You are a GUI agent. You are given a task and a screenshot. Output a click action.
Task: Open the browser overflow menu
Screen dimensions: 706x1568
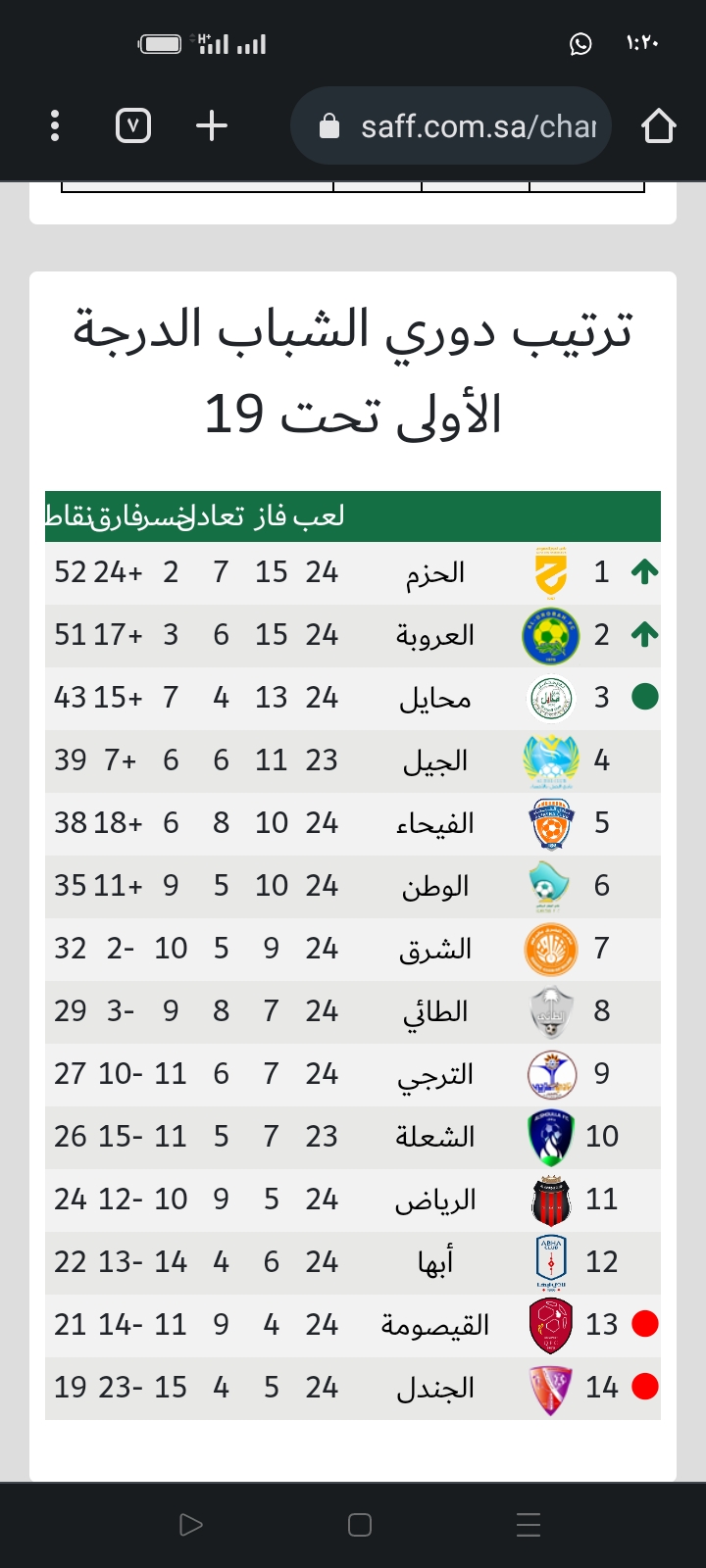click(x=55, y=125)
